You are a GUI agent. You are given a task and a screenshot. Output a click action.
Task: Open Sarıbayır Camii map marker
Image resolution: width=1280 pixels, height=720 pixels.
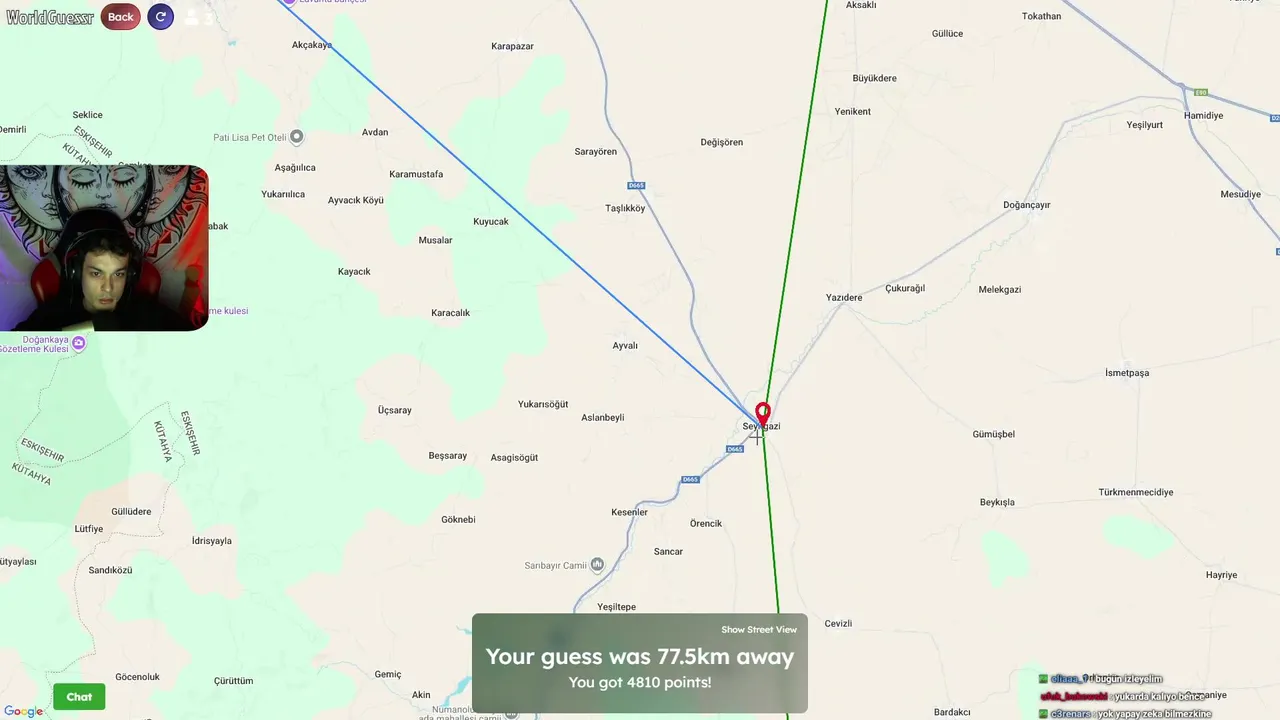pyautogui.click(x=597, y=565)
